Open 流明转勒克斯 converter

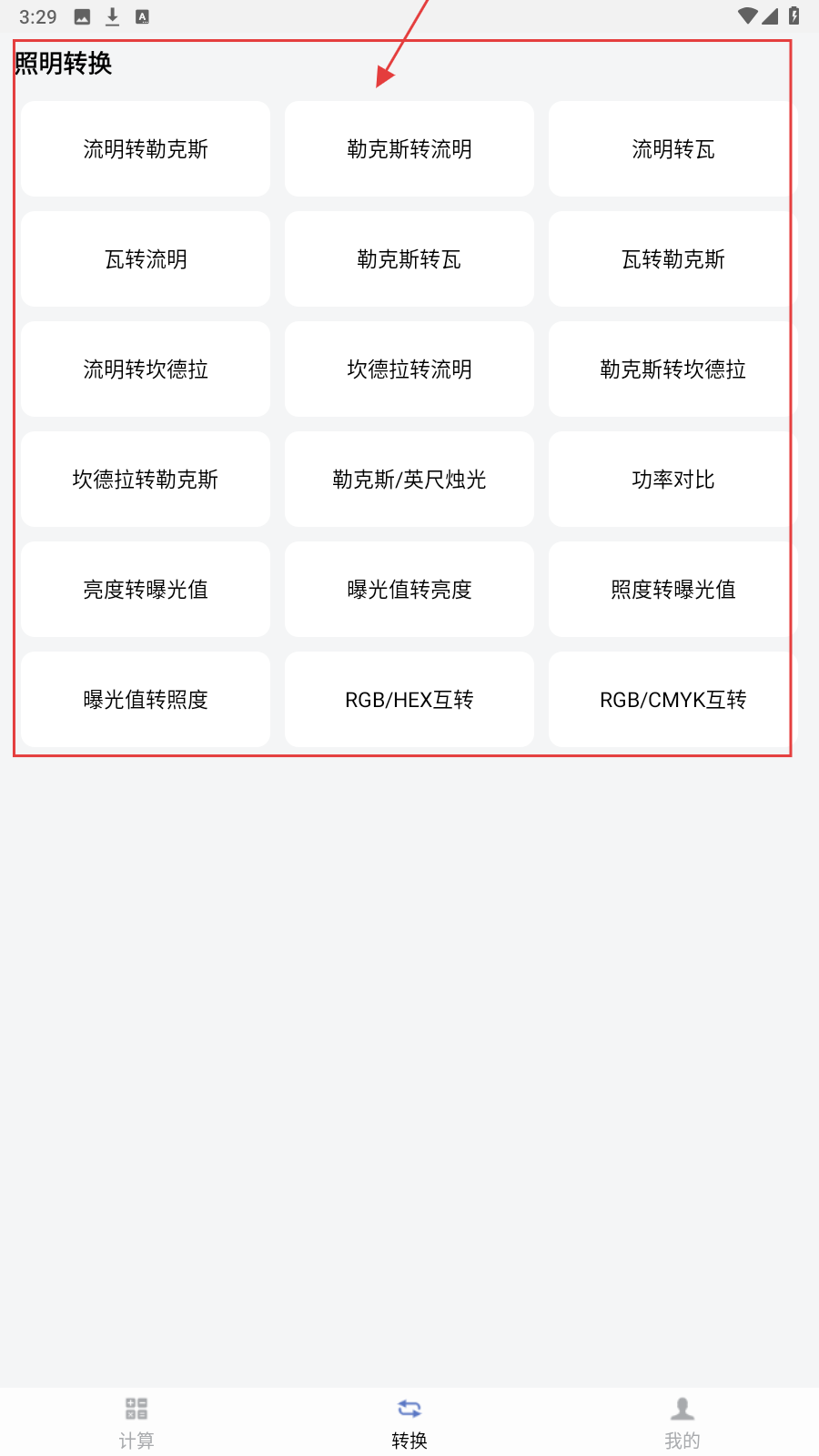[146, 149]
